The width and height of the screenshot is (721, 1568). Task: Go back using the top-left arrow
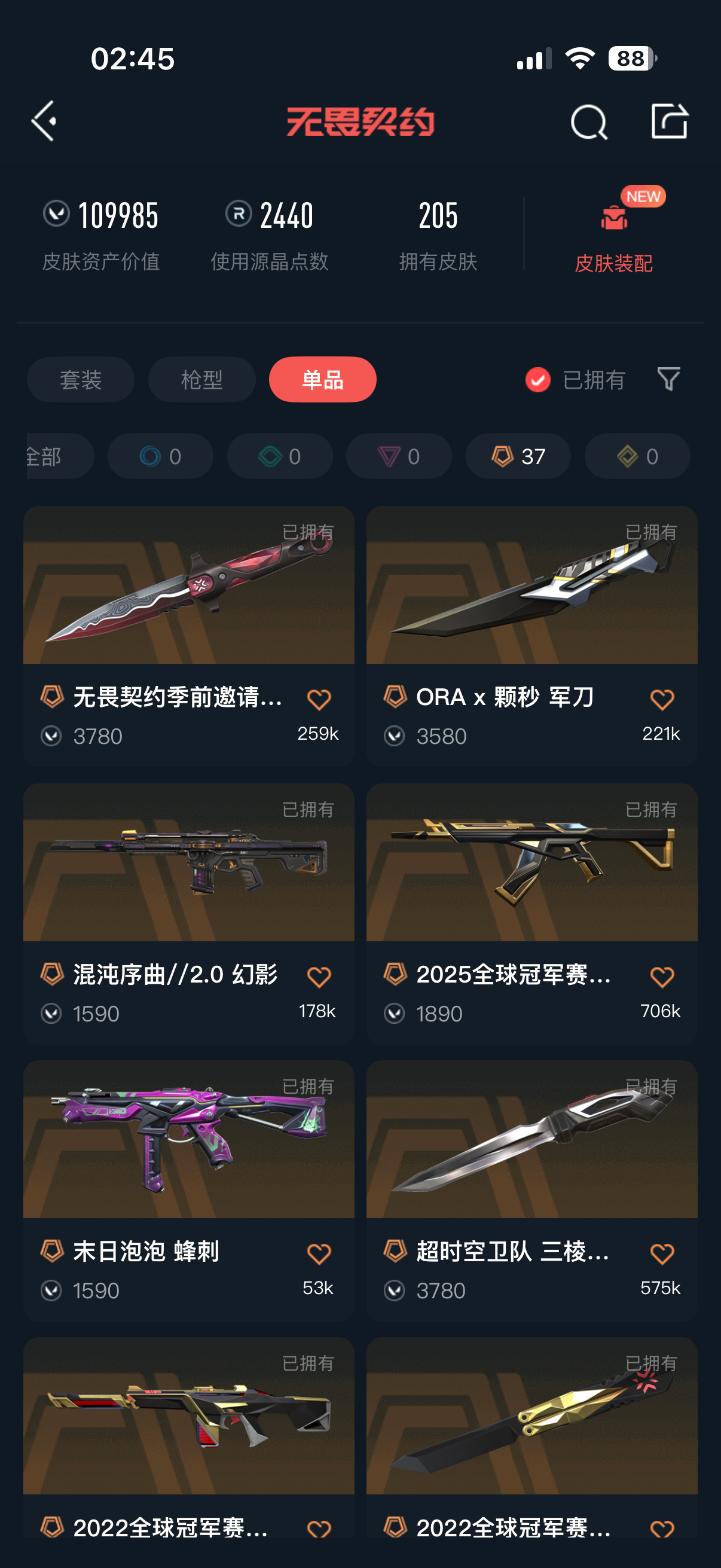44,121
